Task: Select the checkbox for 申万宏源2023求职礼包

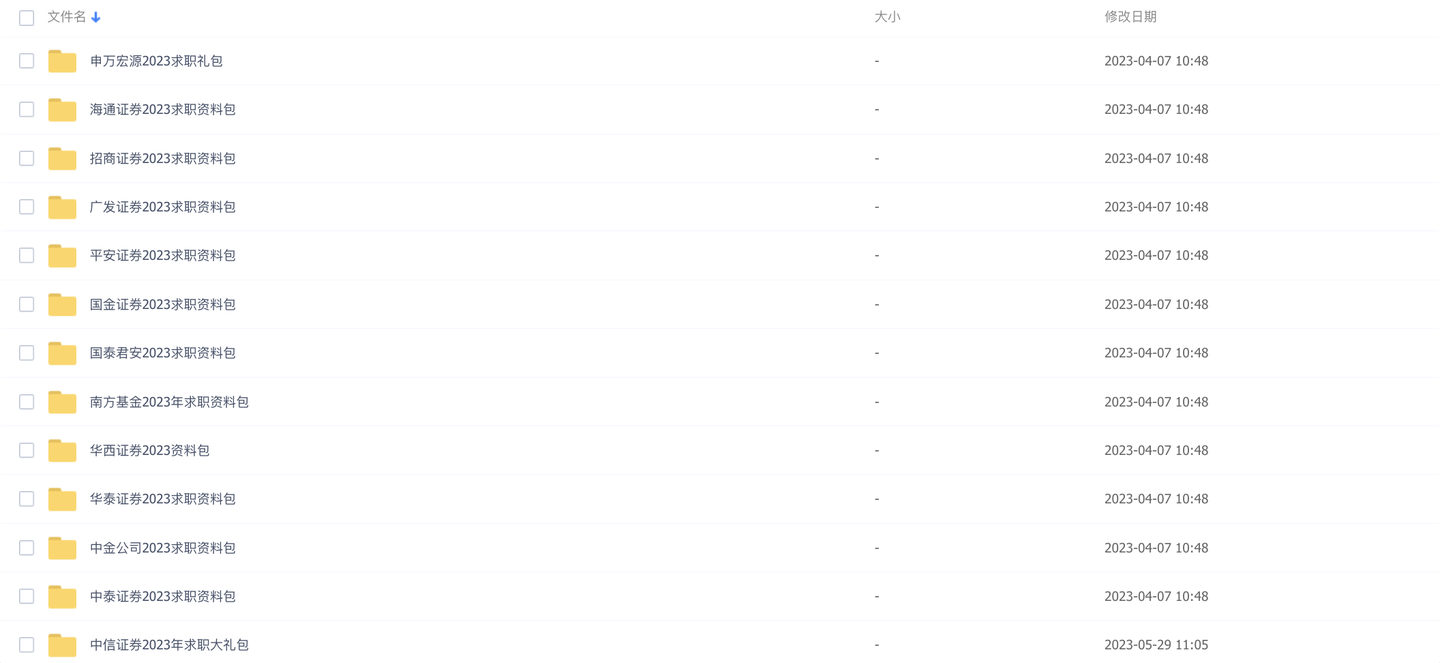Action: pyautogui.click(x=27, y=61)
